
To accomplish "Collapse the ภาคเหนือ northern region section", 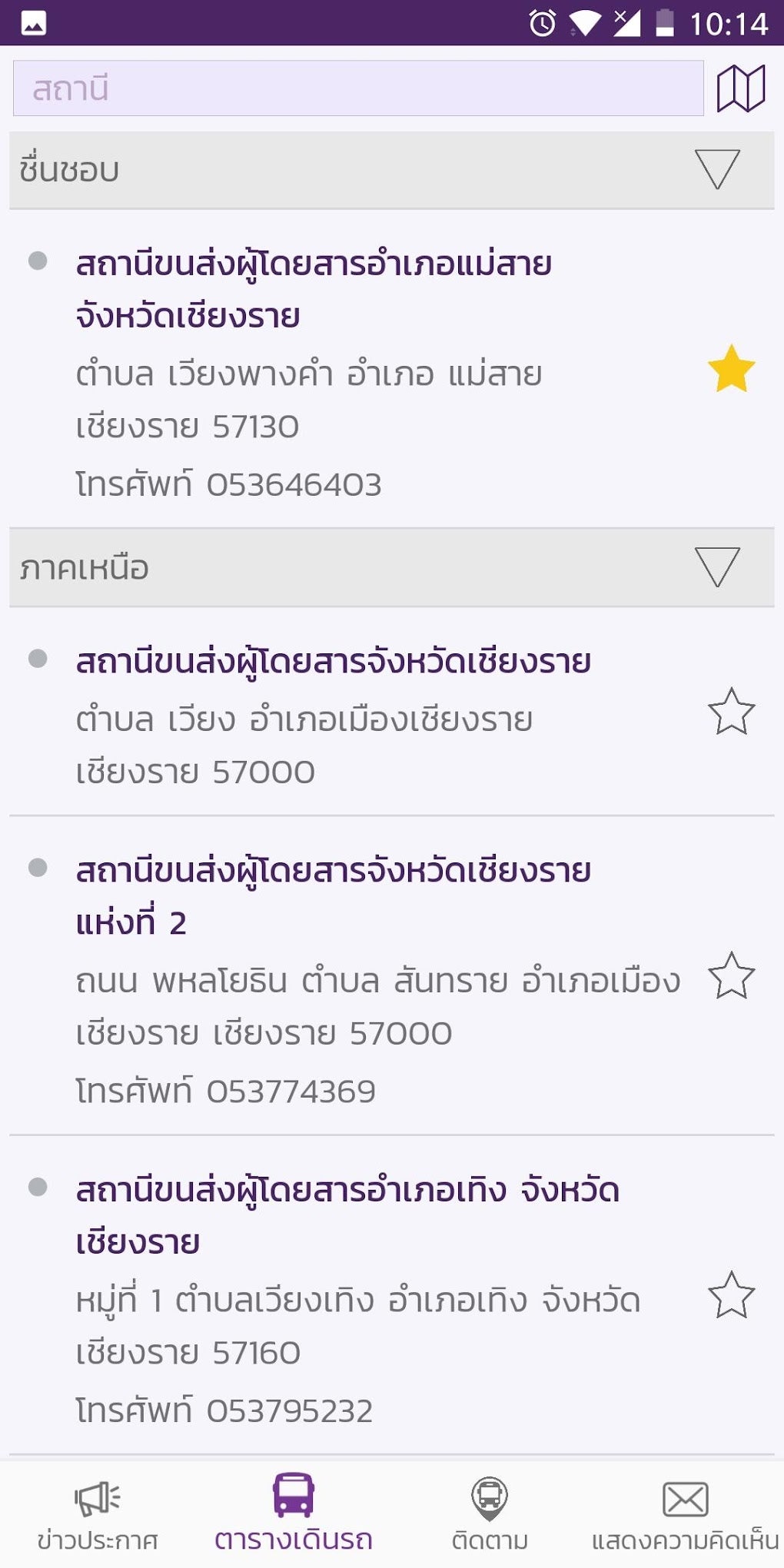I will (715, 566).
